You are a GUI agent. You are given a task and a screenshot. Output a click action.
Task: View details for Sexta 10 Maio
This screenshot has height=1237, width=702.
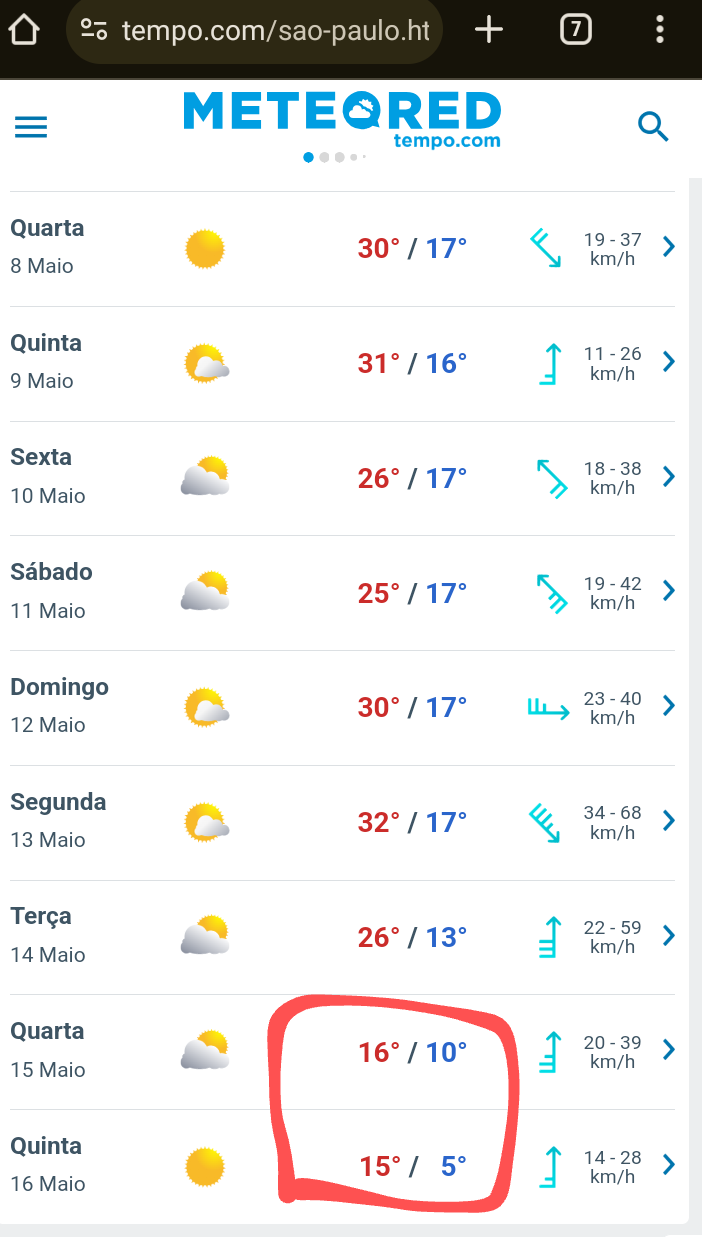[345, 479]
